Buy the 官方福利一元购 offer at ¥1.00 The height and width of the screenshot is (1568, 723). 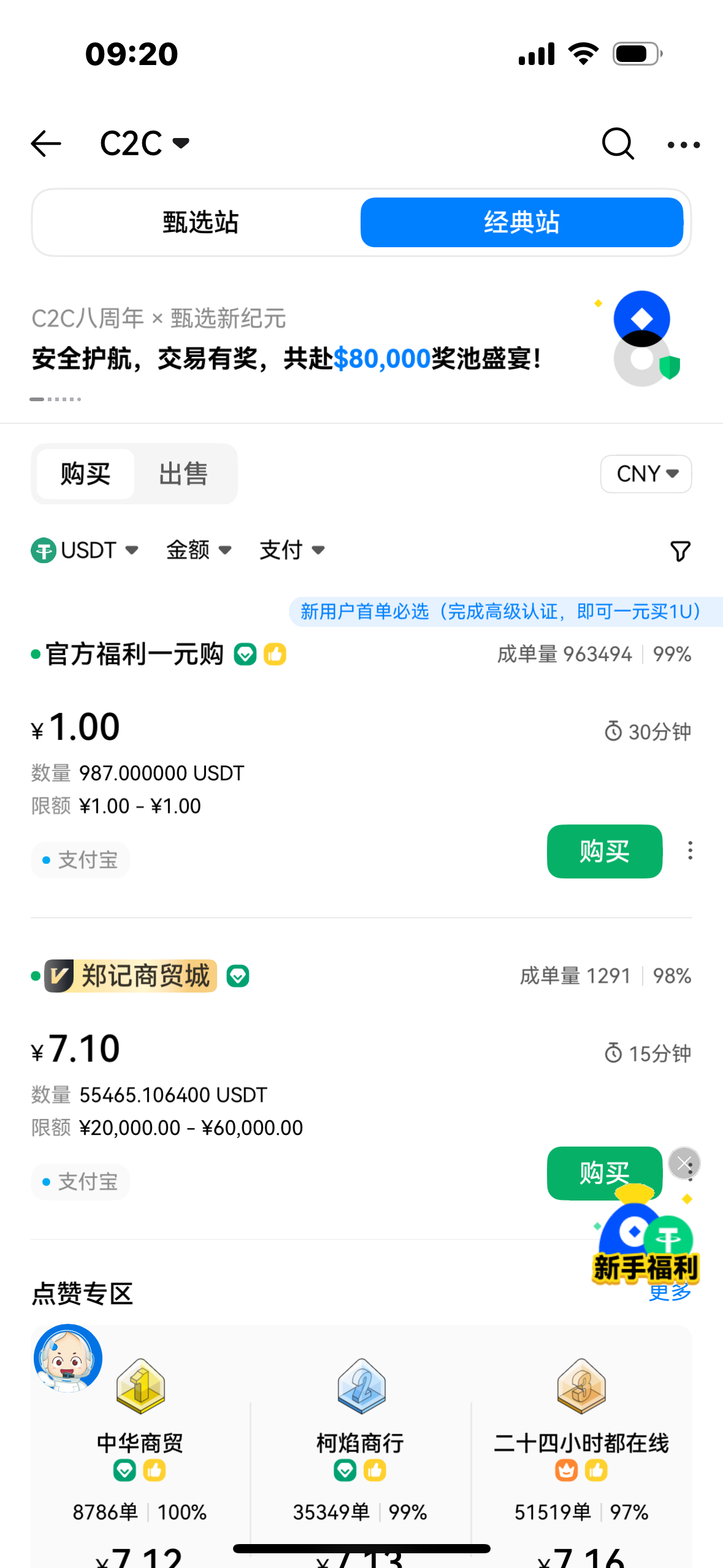point(604,851)
